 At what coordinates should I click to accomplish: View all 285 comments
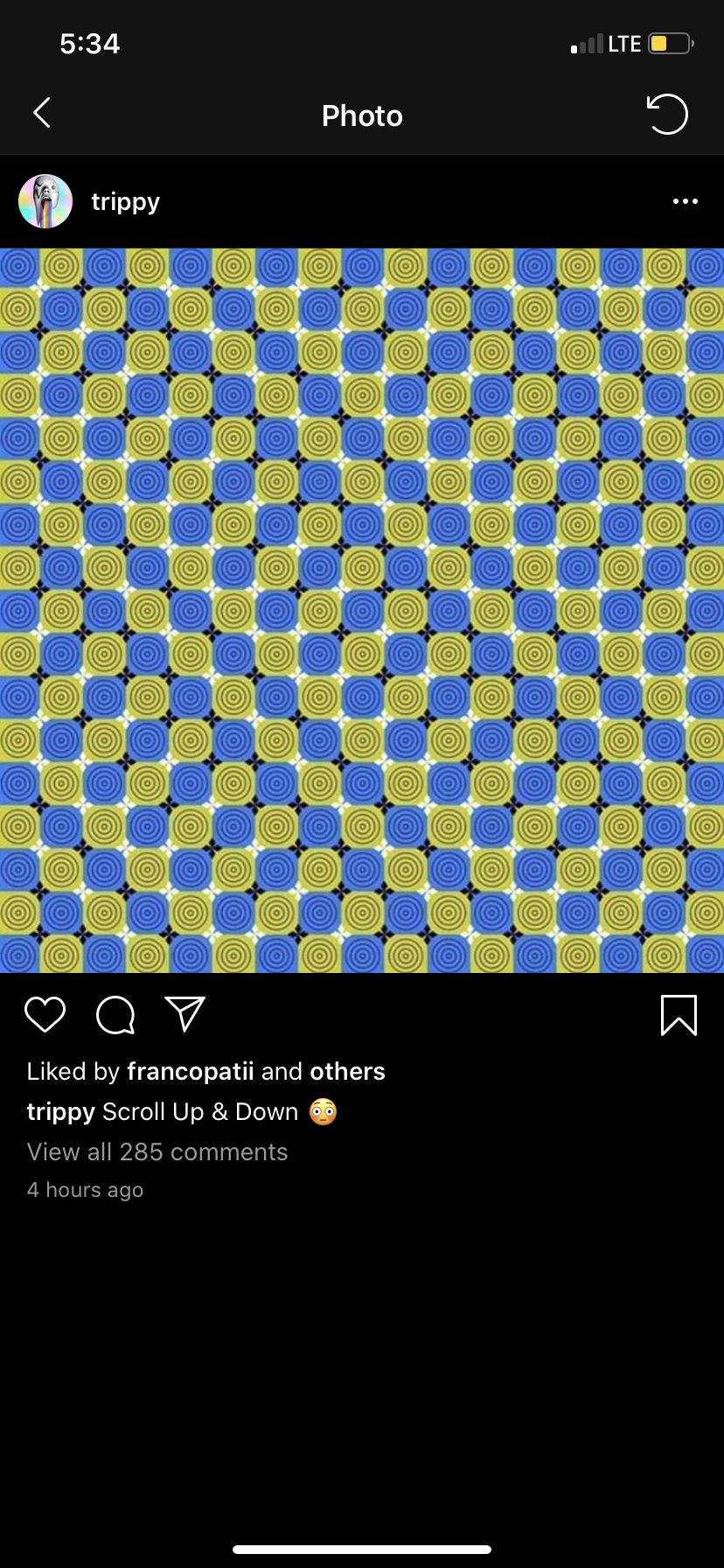[157, 1151]
